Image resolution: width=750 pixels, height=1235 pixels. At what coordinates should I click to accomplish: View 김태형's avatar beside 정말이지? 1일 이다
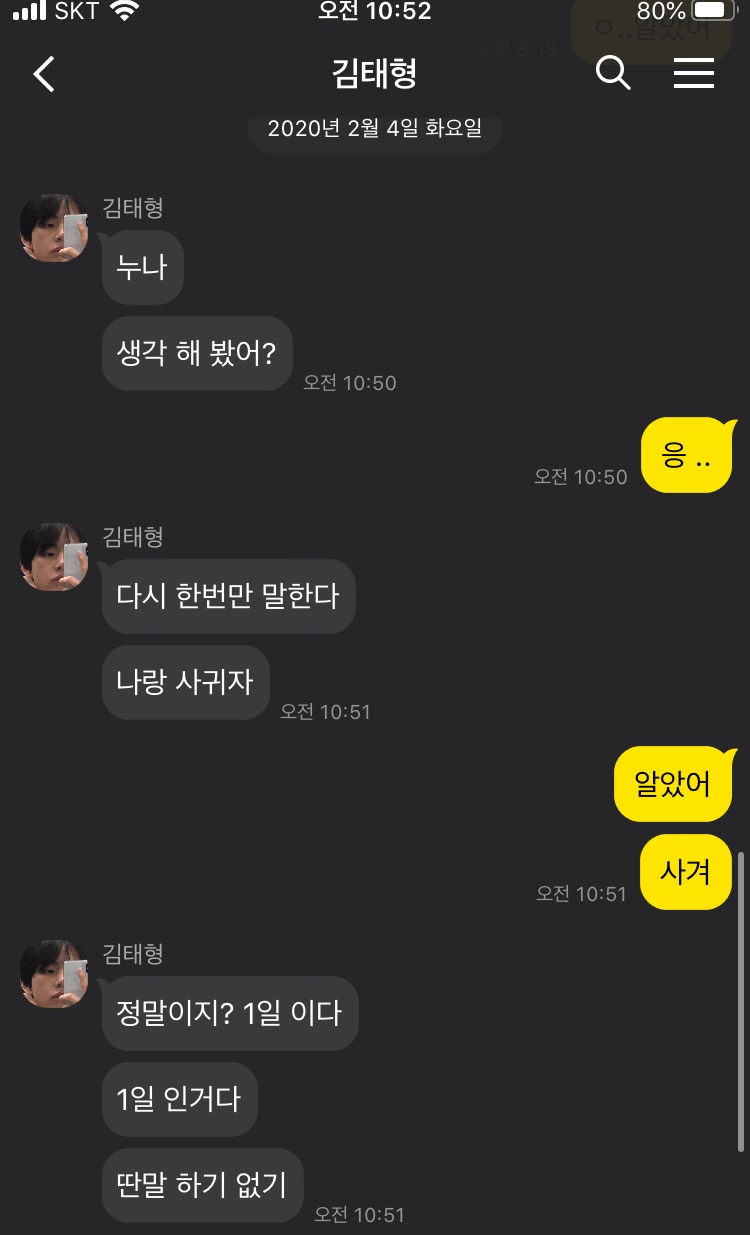coord(54,974)
